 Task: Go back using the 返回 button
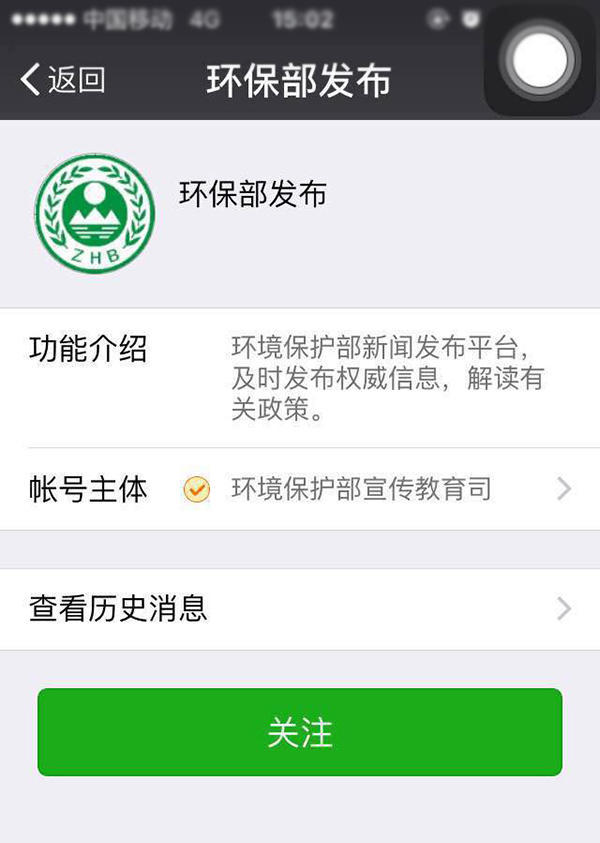pyautogui.click(x=63, y=80)
